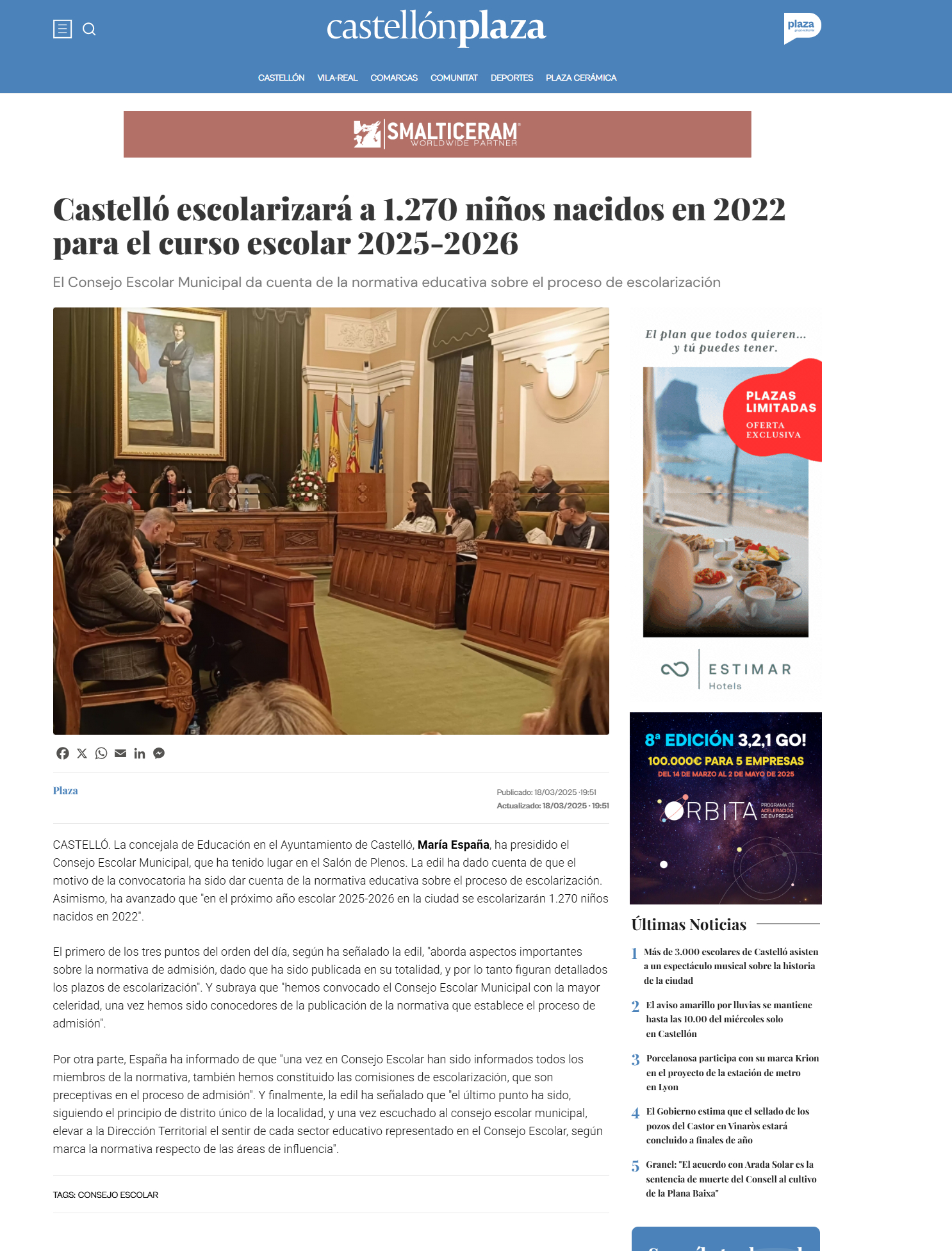Share the article via WhatsApp
Viewport: 952px width, 1251px height.
[101, 753]
